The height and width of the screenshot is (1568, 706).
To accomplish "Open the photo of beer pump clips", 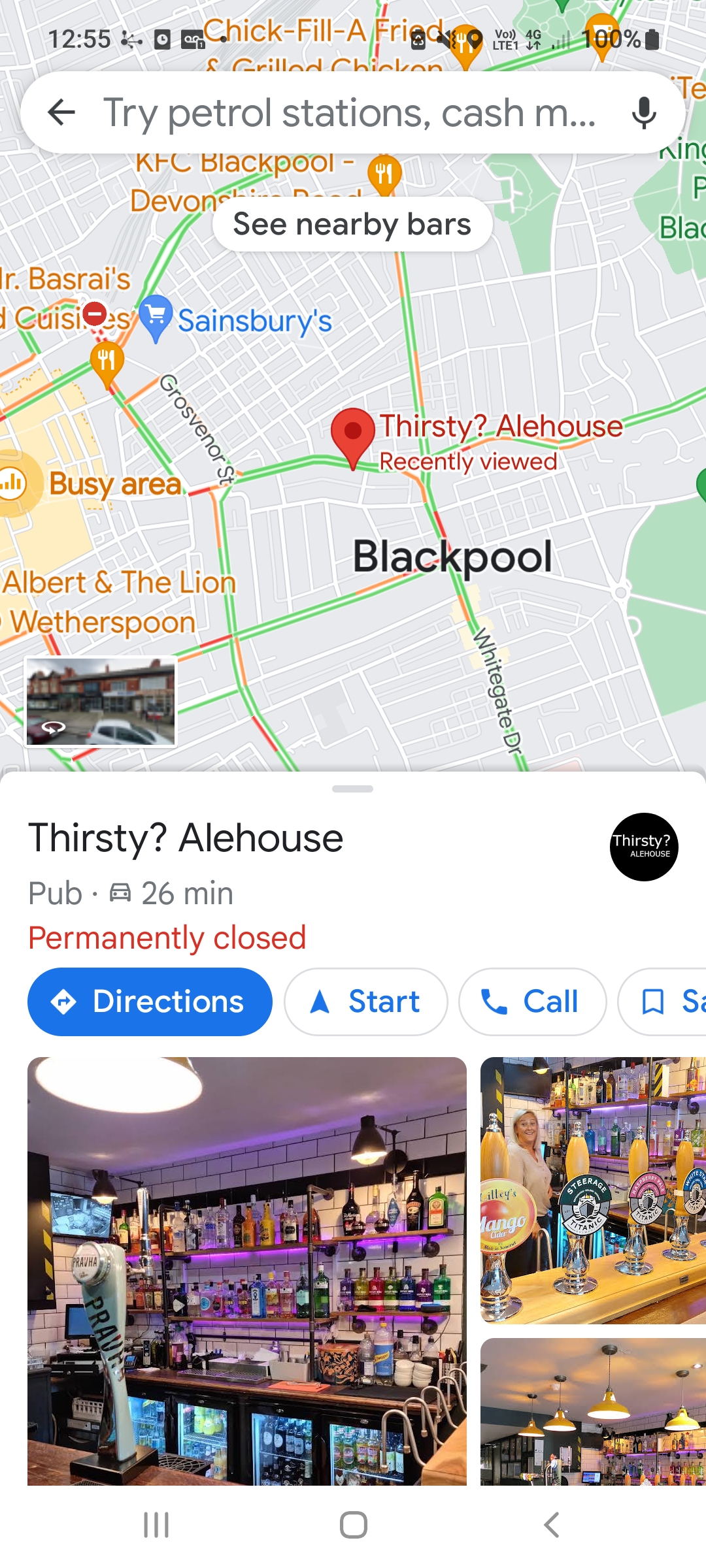I will 593,1190.
